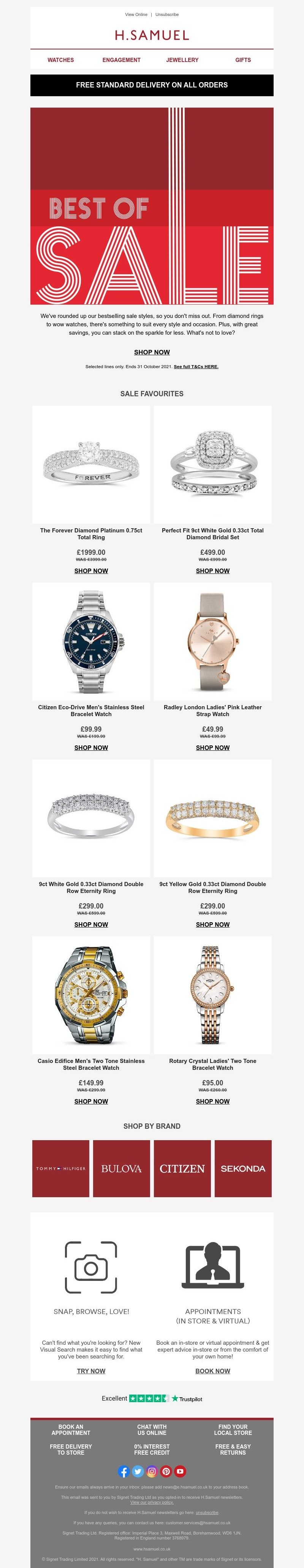Open the YouTube icon in footer
Viewport: 304px width, 1568px height.
click(180, 1471)
